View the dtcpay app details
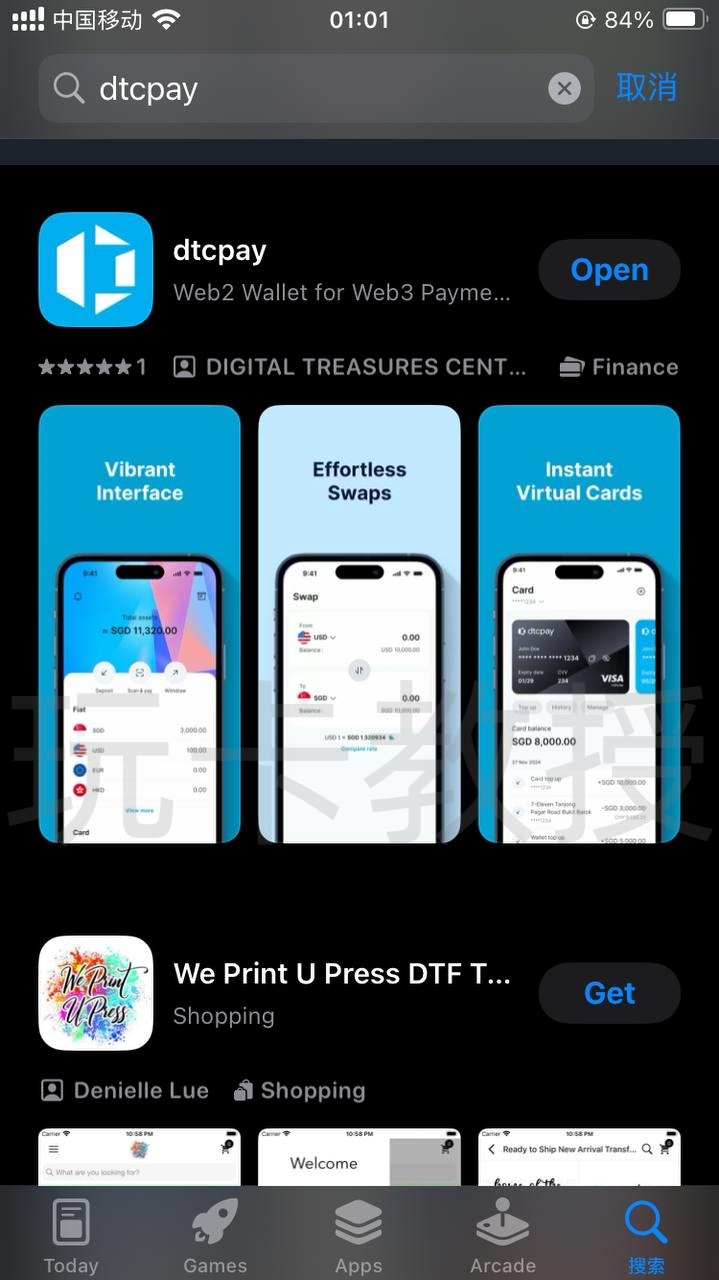 tap(340, 270)
